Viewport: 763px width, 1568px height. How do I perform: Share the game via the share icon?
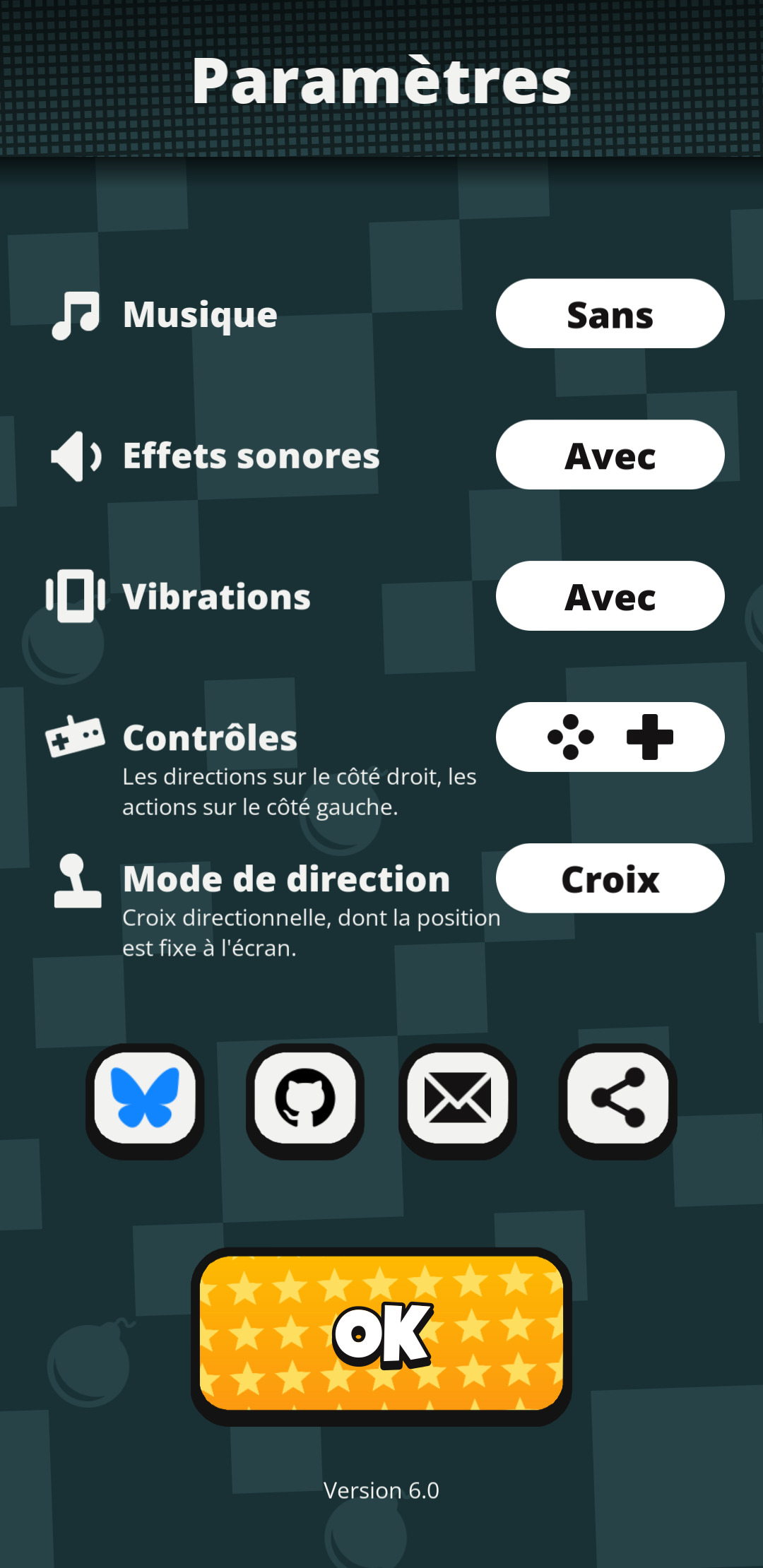tap(617, 1098)
